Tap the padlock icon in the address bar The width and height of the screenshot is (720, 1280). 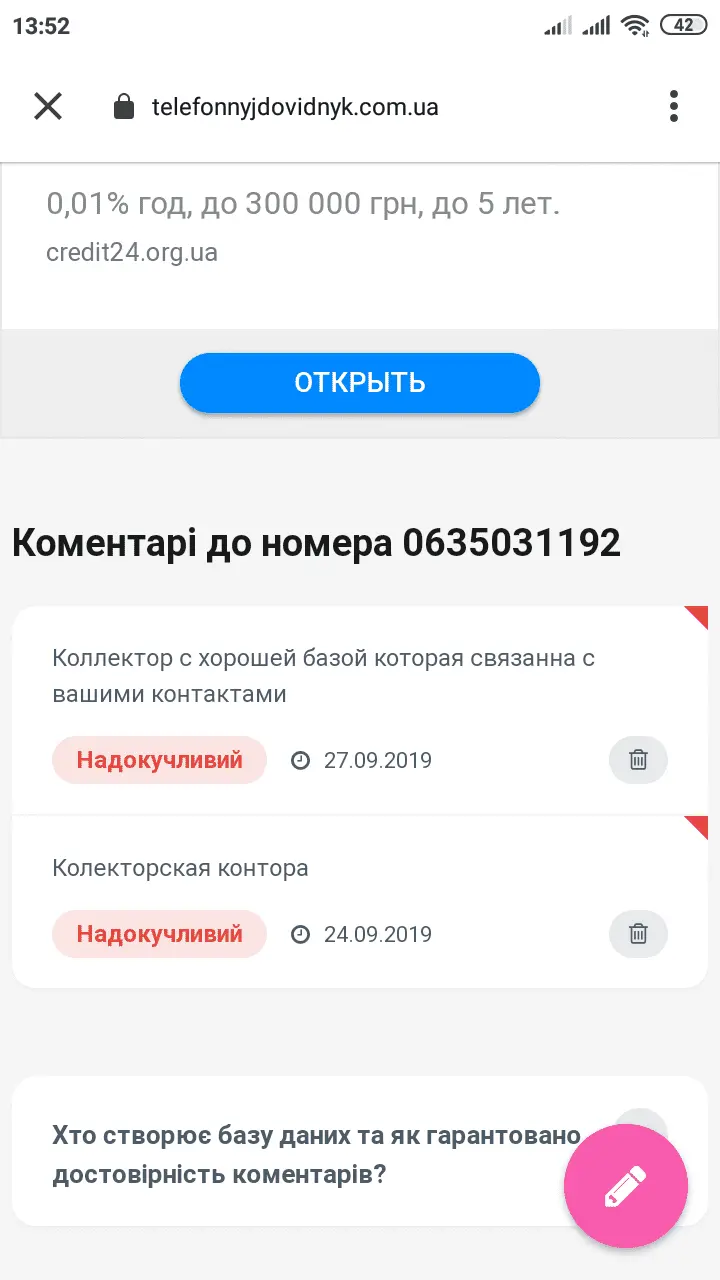(123, 106)
